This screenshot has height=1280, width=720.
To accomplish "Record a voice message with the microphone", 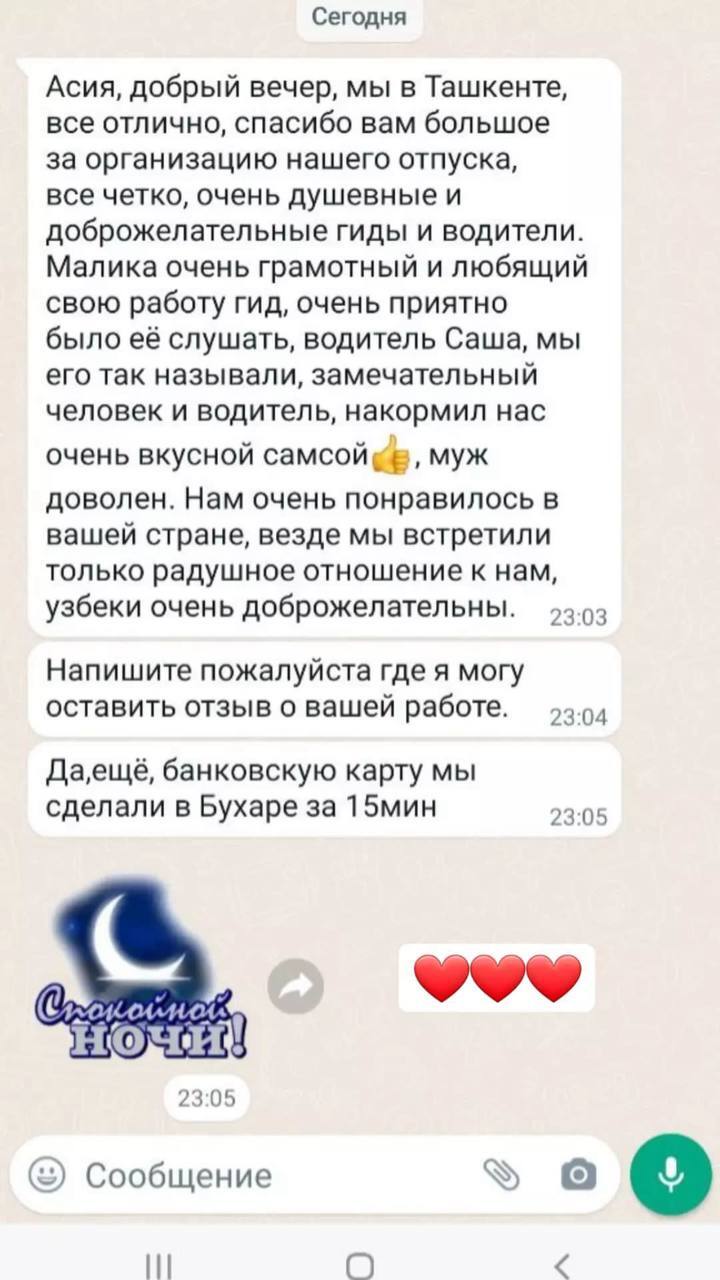I will [x=671, y=1174].
